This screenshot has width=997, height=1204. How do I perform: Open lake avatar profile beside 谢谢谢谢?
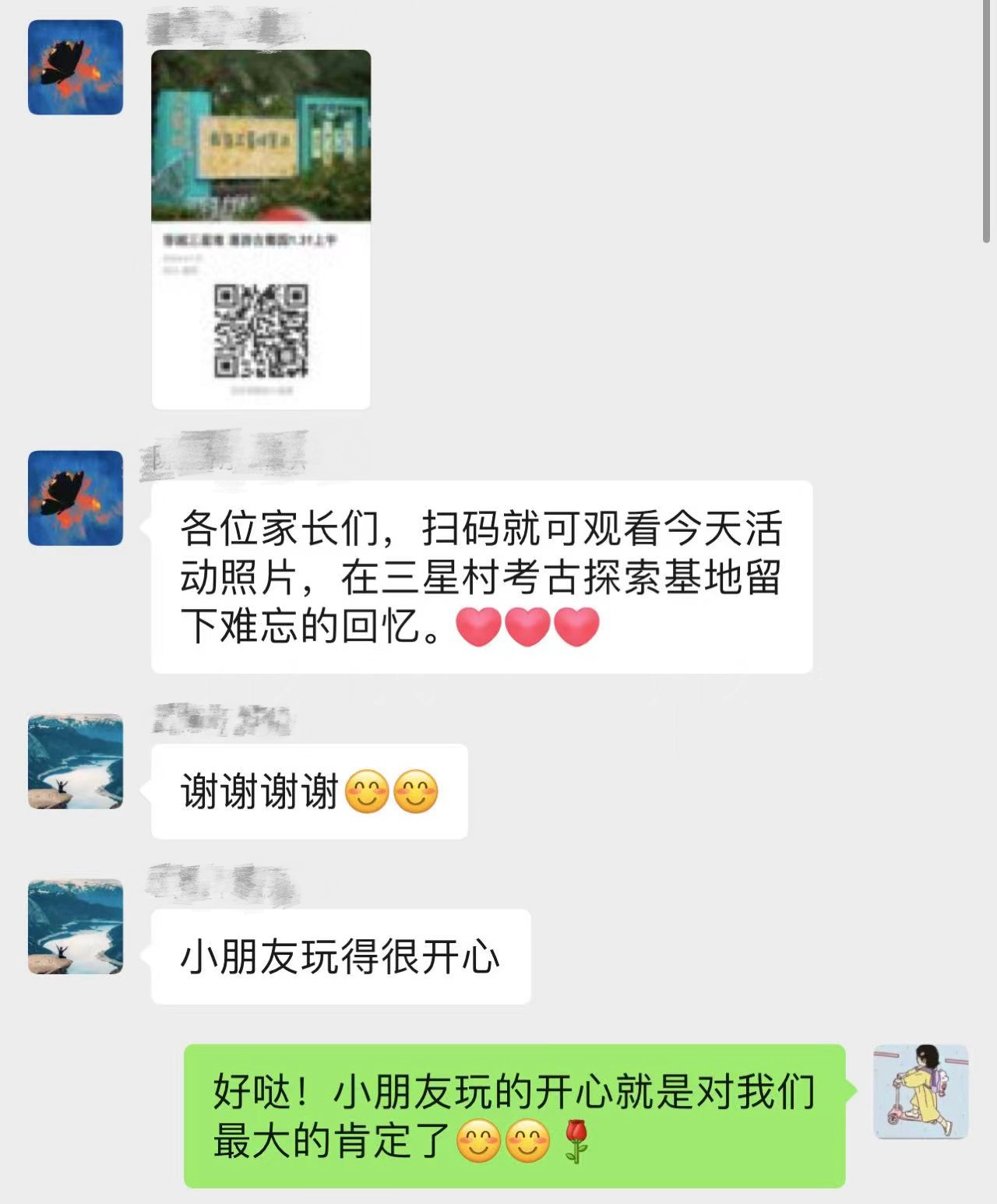76,762
